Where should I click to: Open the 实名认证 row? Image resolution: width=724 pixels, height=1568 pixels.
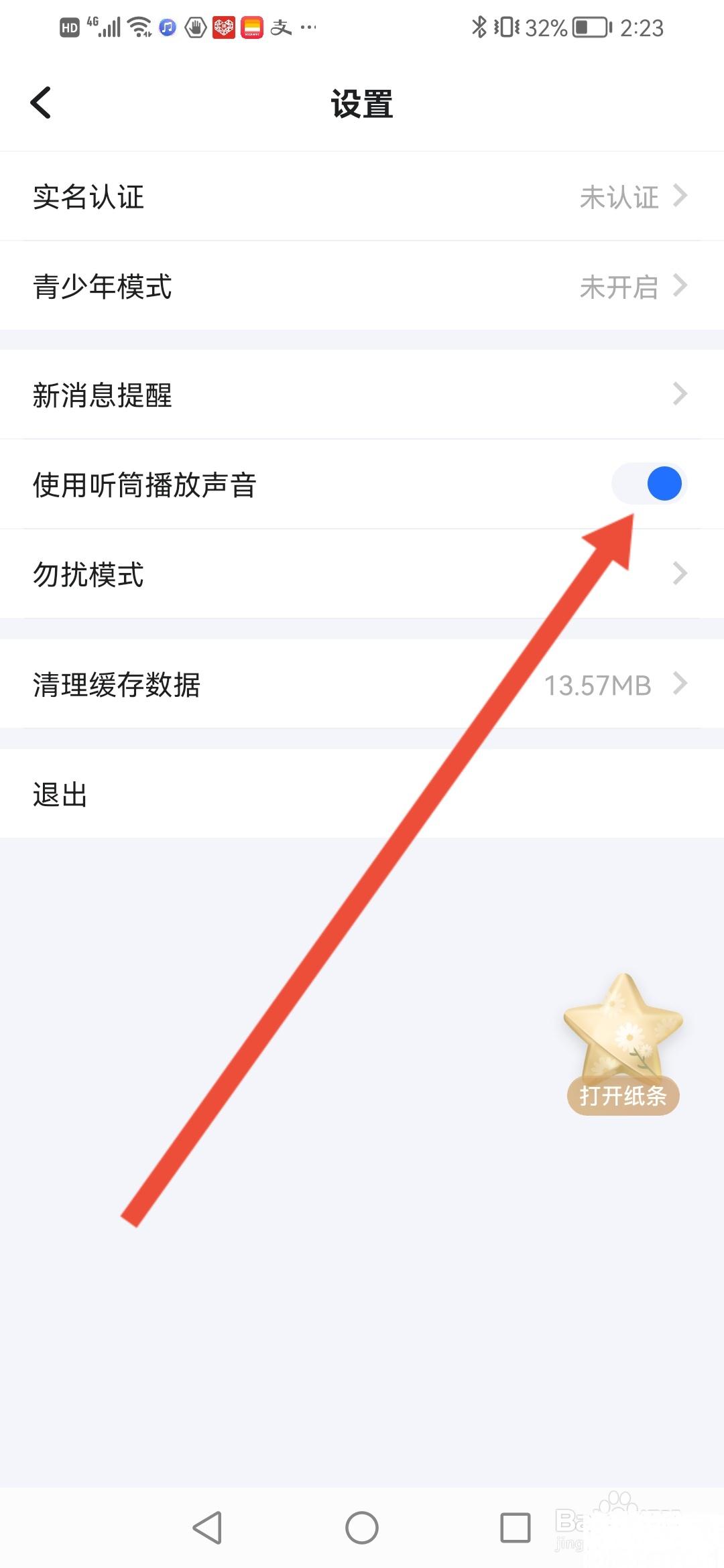(362, 197)
